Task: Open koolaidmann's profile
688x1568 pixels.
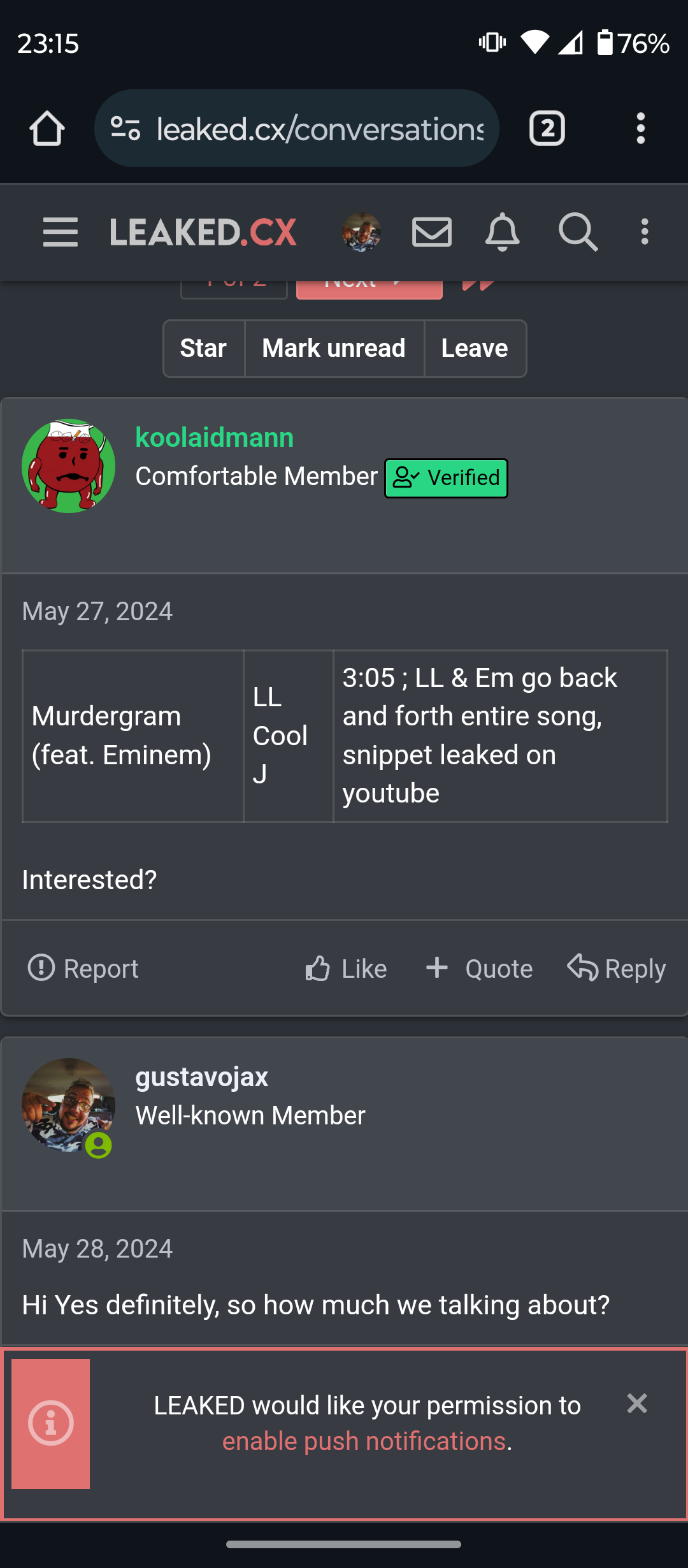Action: point(215,438)
